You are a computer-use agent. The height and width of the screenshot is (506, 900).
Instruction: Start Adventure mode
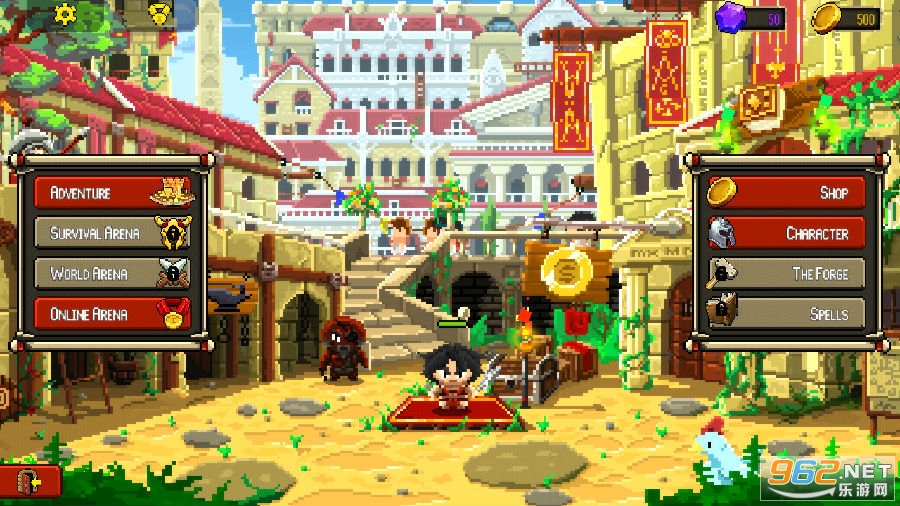[112, 192]
